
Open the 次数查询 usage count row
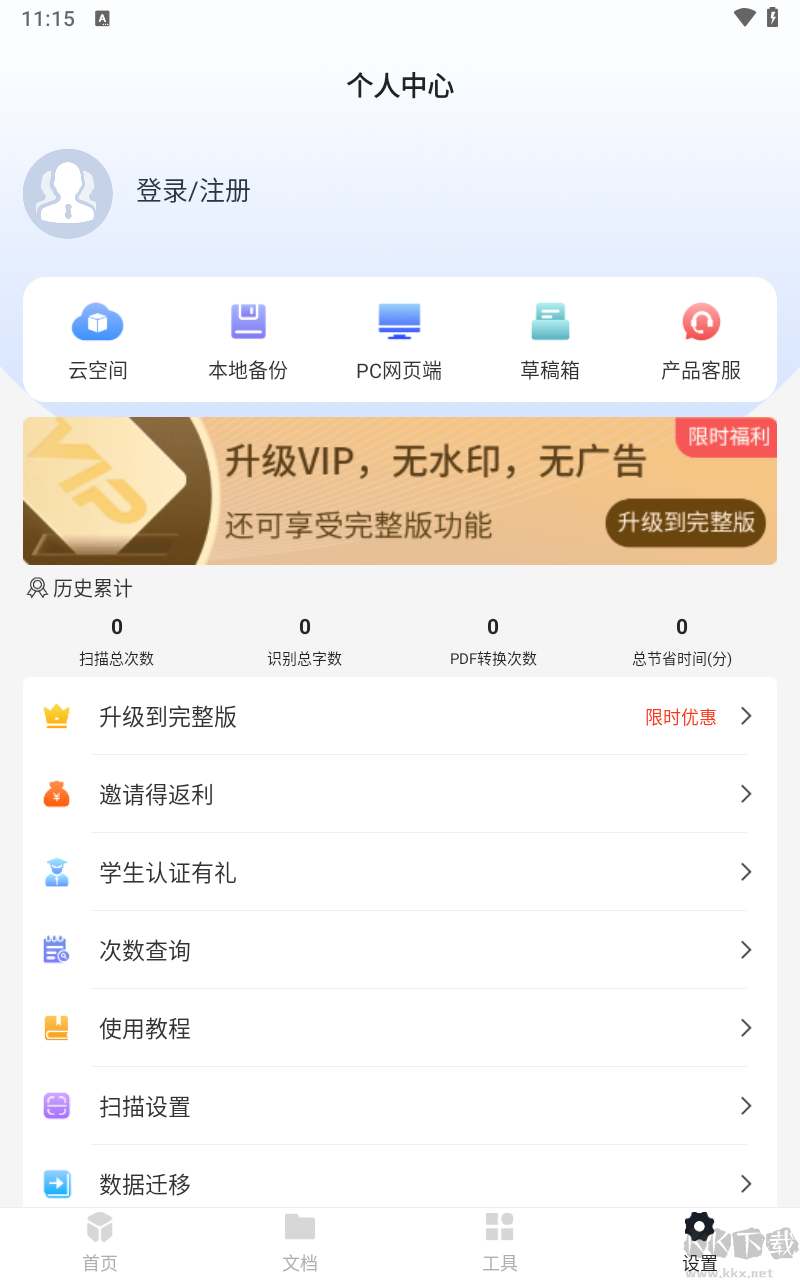(x=400, y=950)
